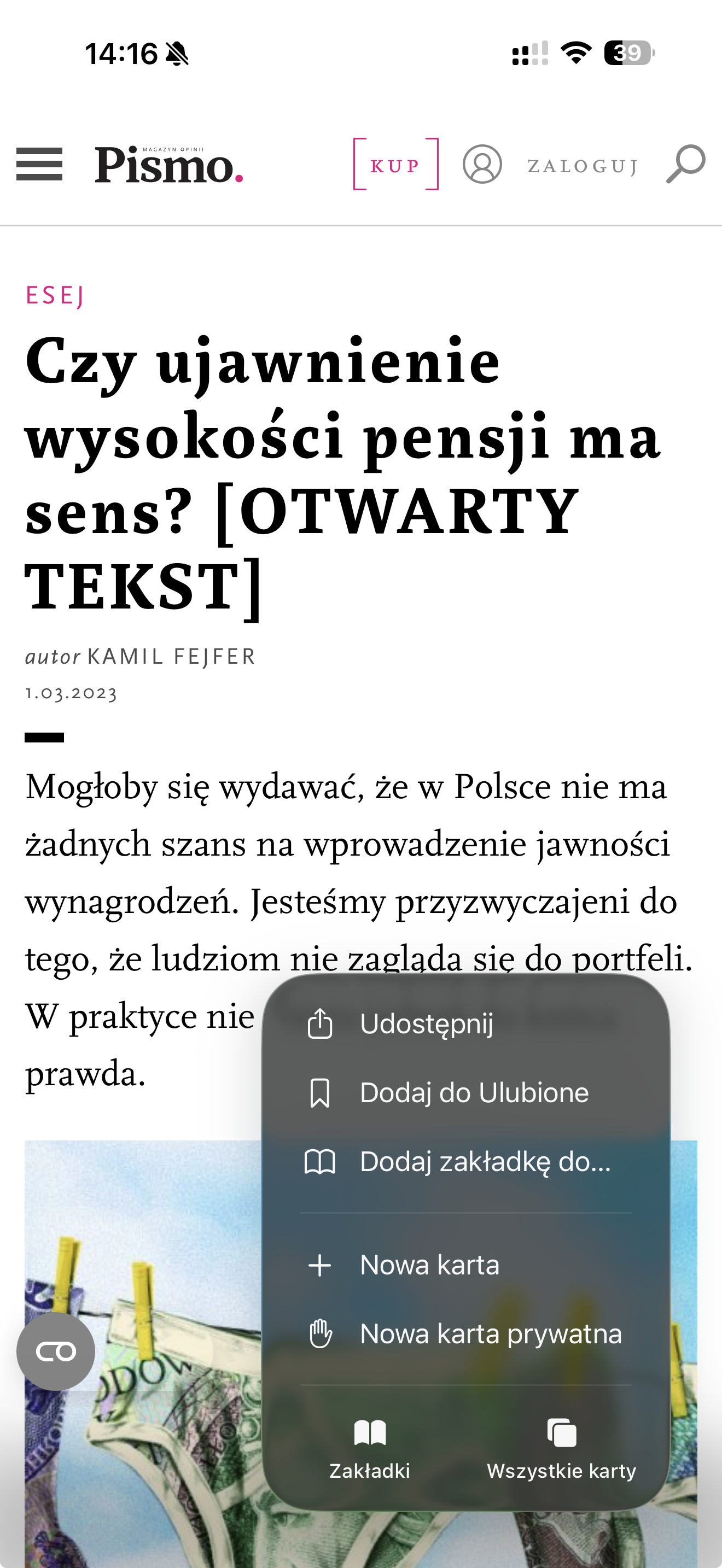This screenshot has width=722, height=1568.
Task: Open the ESEJ category link
Action: 55,296
